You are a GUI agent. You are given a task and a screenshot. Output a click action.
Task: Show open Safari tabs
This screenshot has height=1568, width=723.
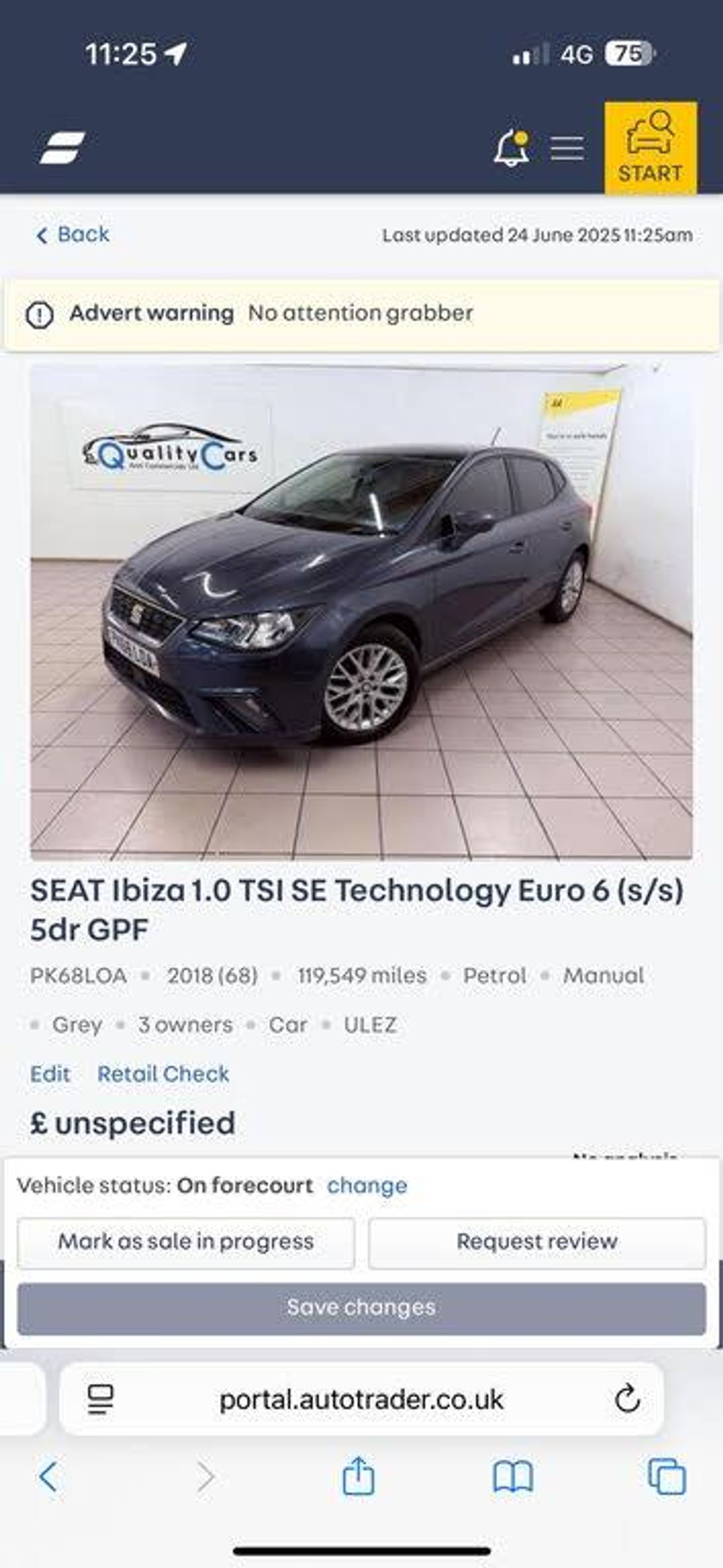coord(667,1477)
